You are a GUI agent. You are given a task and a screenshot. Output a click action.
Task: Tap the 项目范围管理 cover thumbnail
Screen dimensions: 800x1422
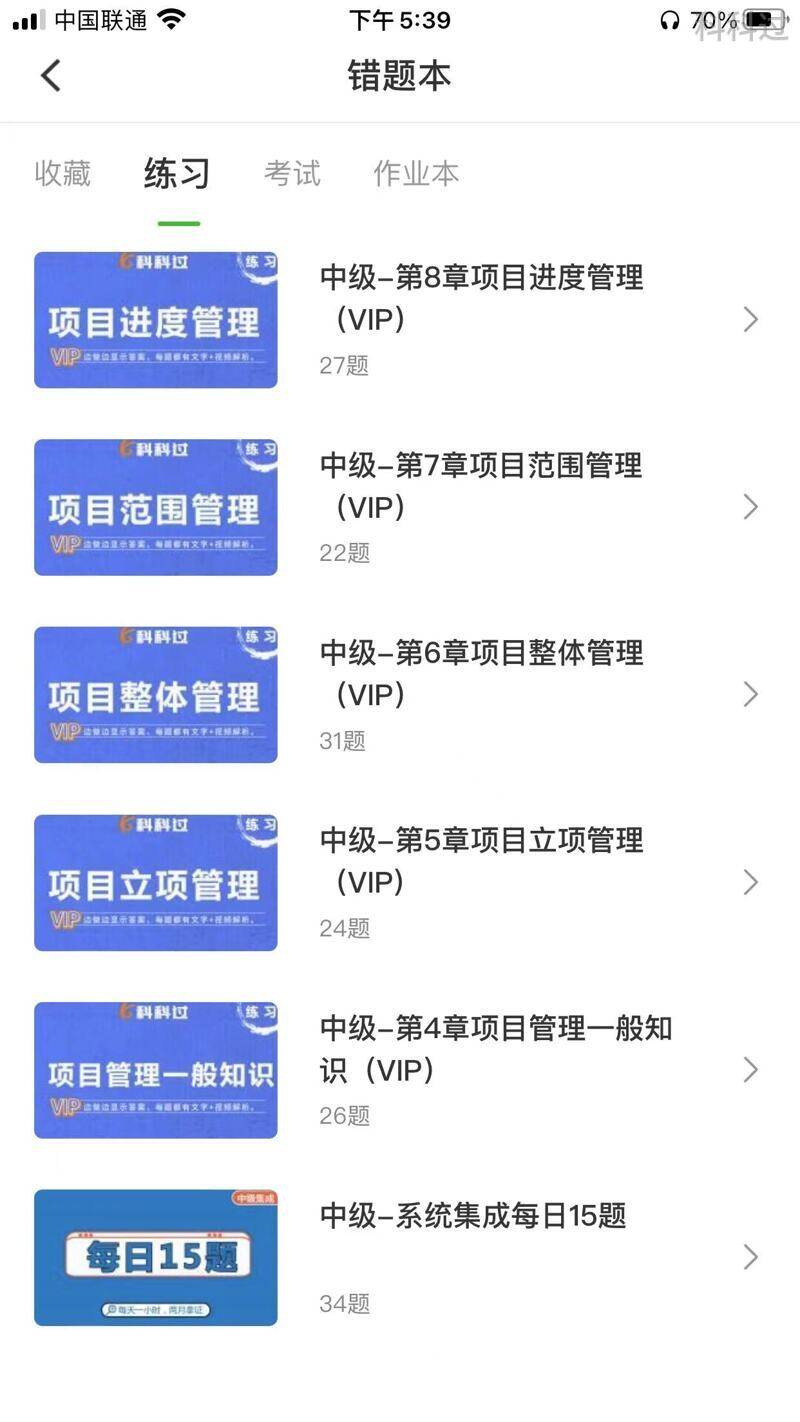pos(155,507)
